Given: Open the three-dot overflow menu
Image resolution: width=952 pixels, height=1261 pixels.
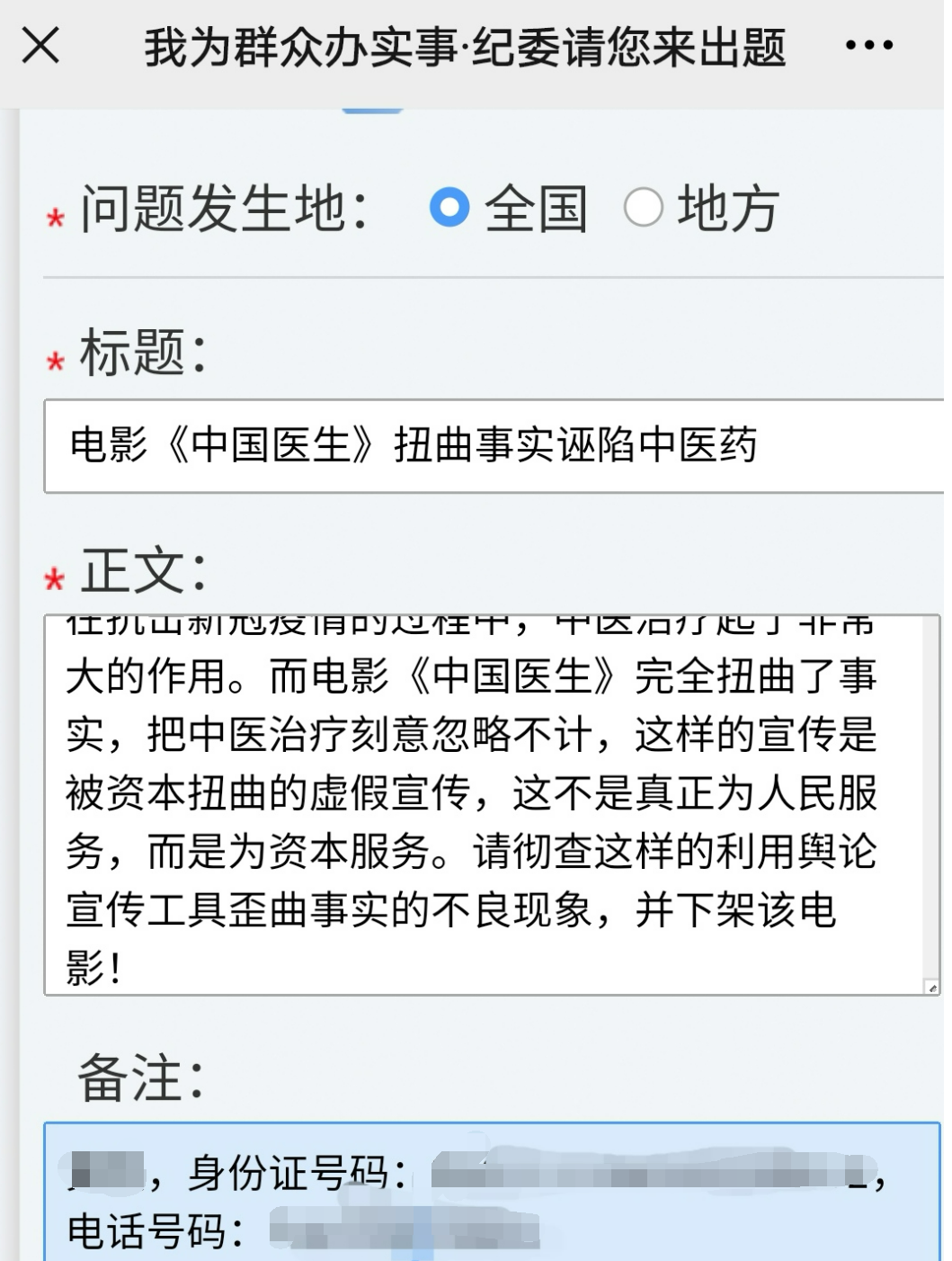Looking at the screenshot, I should click(x=868, y=45).
